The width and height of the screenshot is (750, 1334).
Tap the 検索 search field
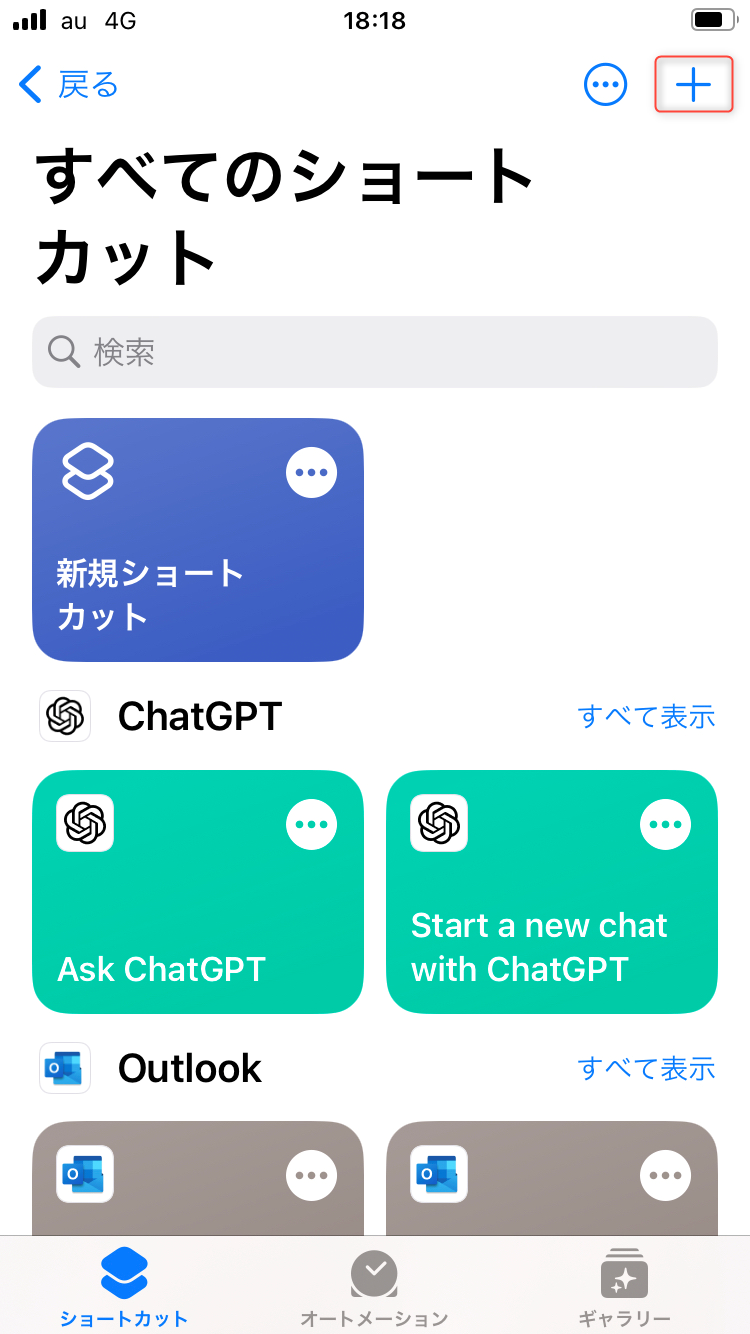coord(375,352)
